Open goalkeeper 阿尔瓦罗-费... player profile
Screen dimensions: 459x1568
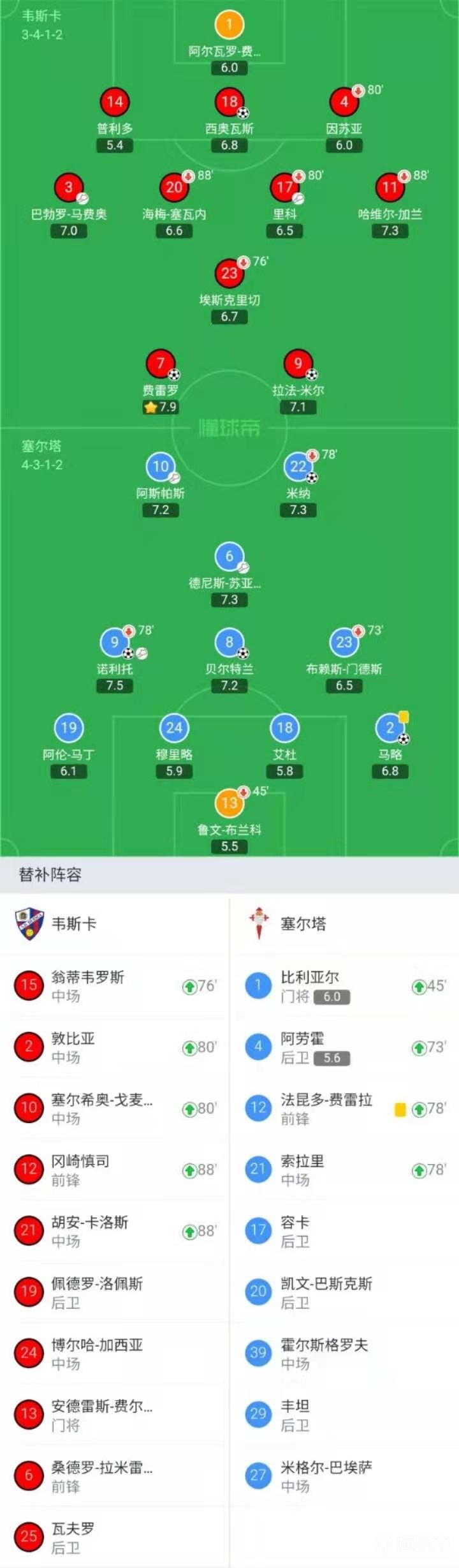(x=229, y=26)
